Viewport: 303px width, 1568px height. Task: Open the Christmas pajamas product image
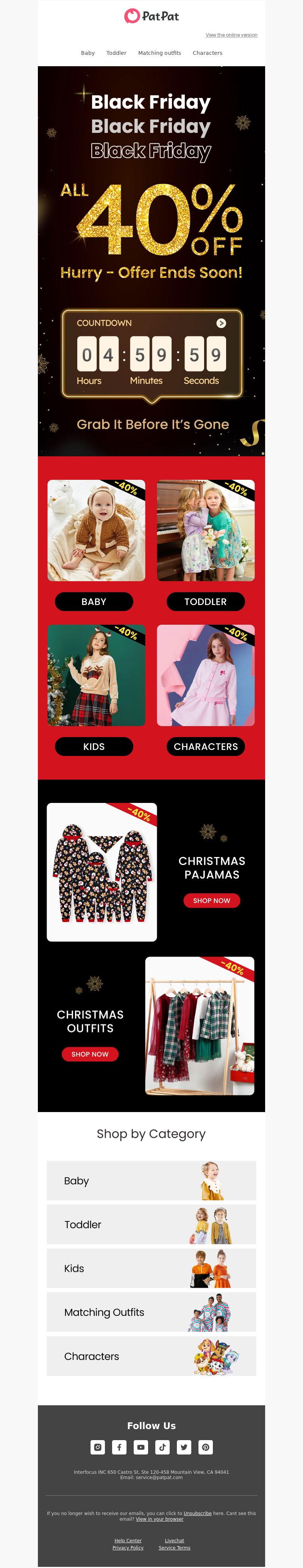click(102, 872)
